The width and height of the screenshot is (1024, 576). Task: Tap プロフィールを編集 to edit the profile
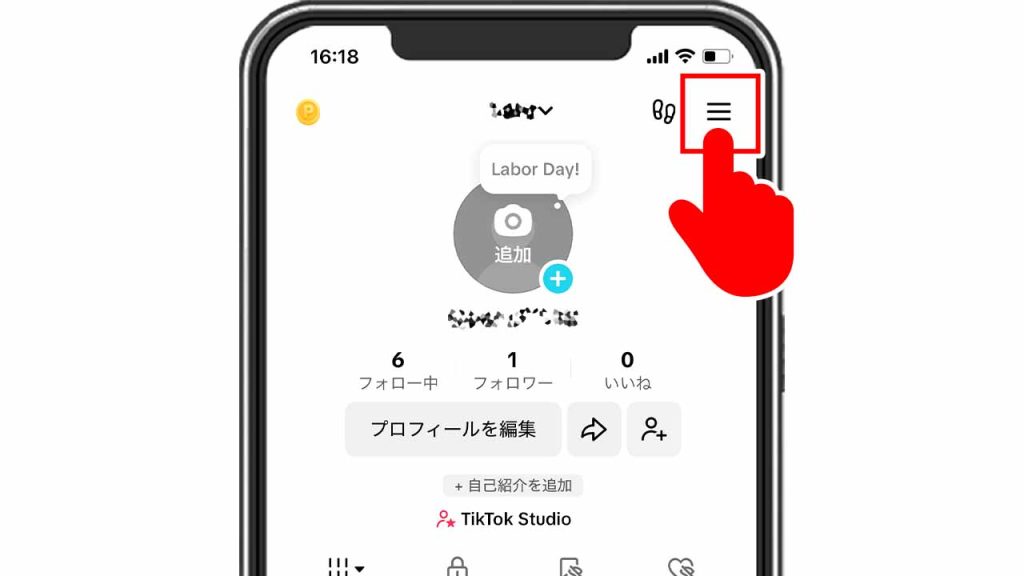pos(453,429)
